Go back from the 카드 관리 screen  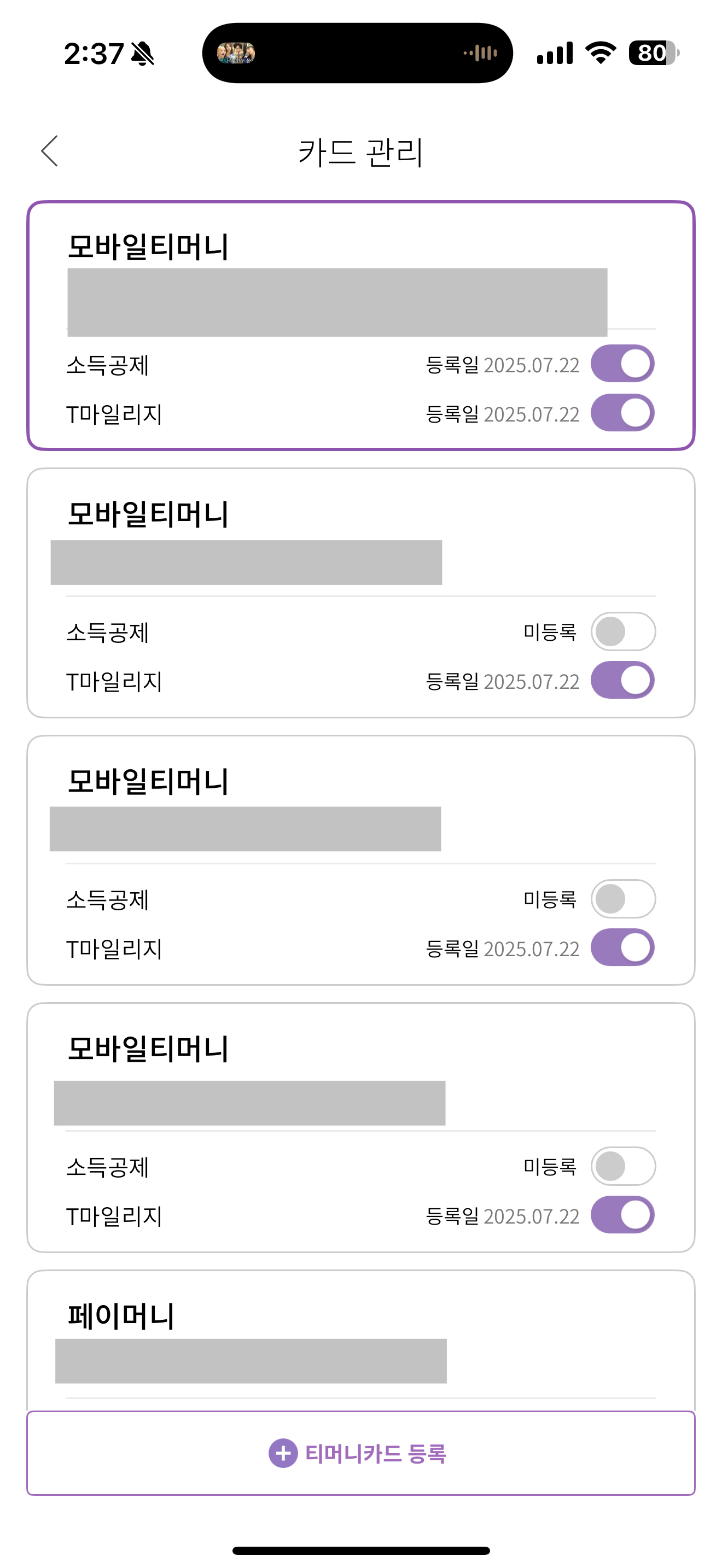[50, 151]
